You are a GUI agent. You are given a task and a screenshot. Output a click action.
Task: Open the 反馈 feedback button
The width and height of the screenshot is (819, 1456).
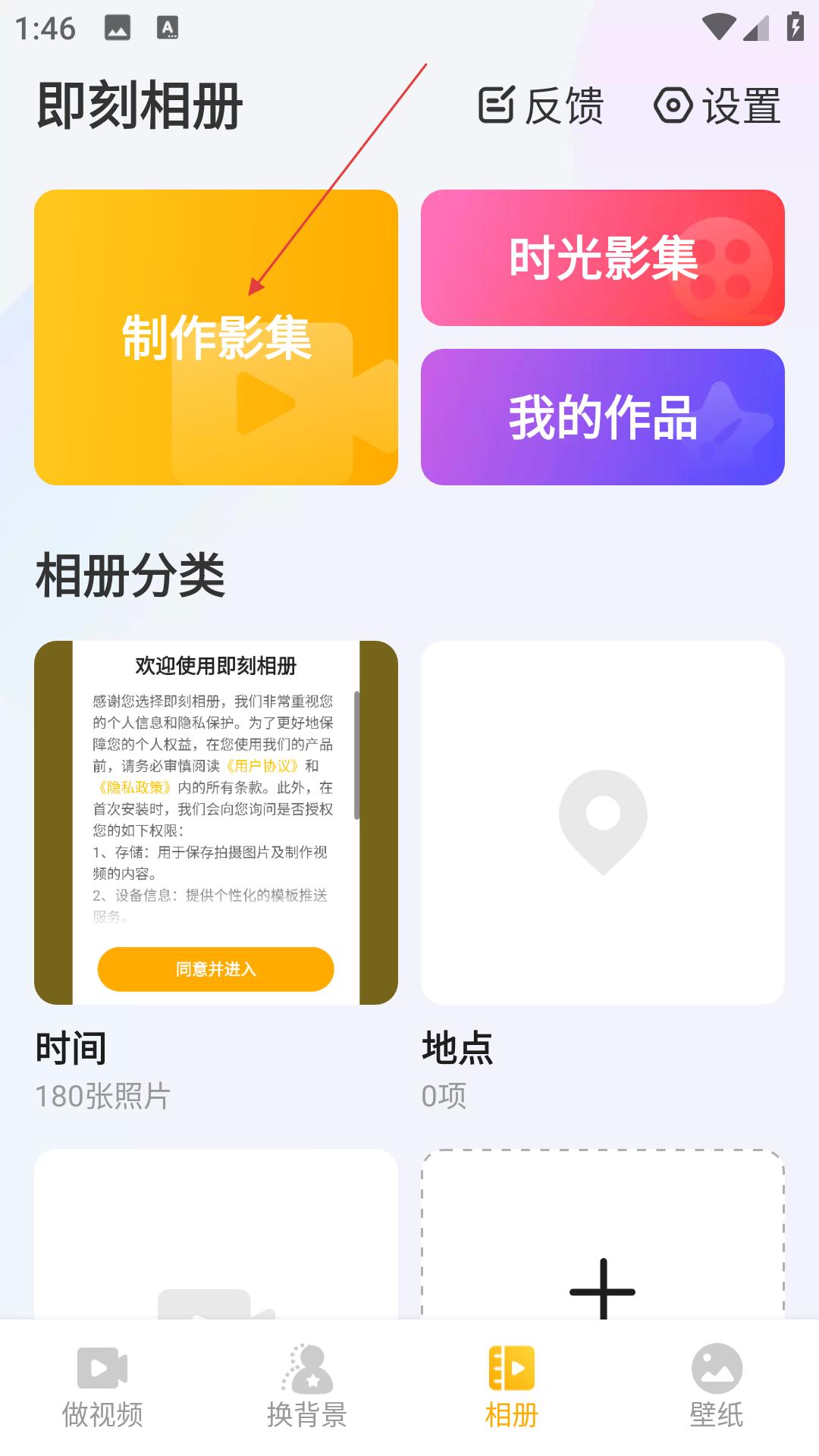coord(541,105)
